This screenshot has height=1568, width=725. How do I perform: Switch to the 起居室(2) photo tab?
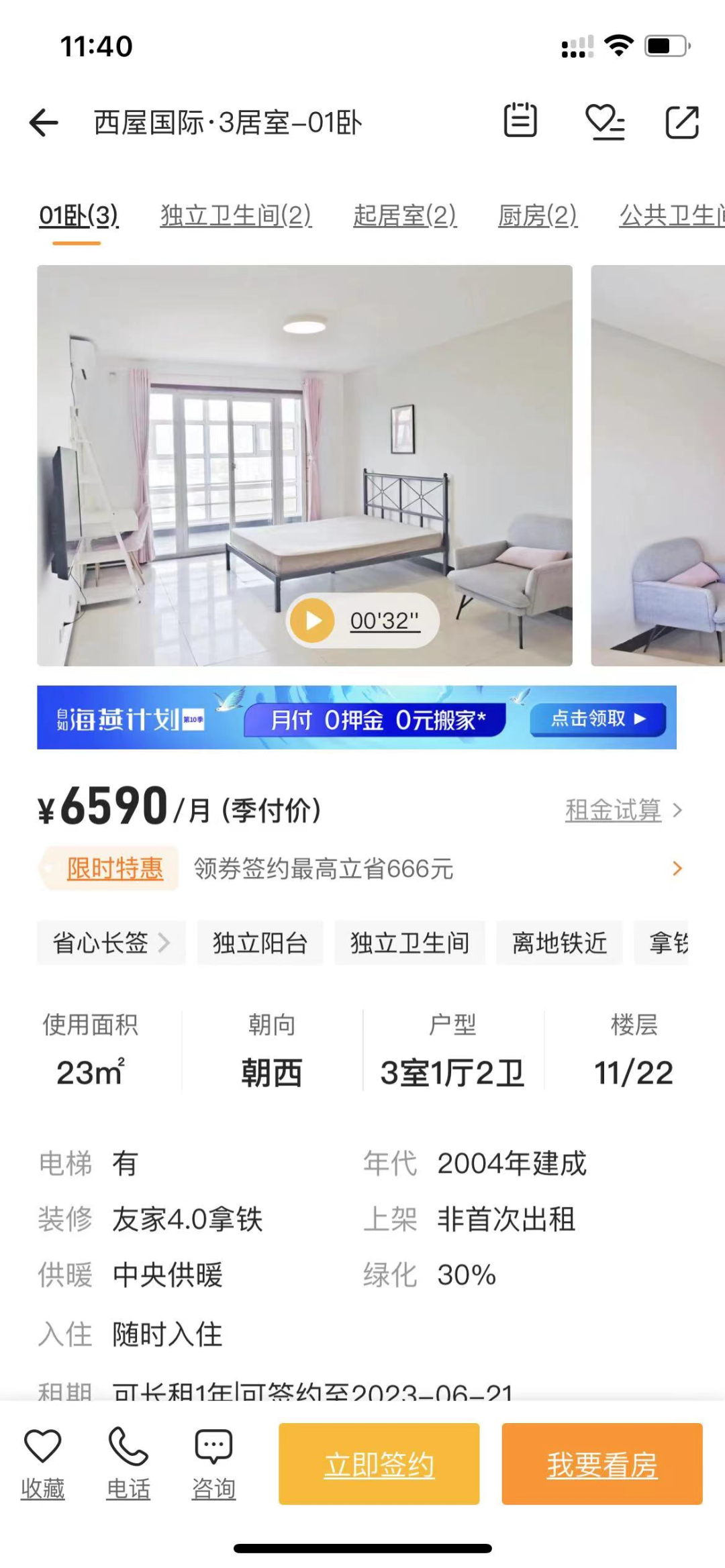tap(405, 216)
